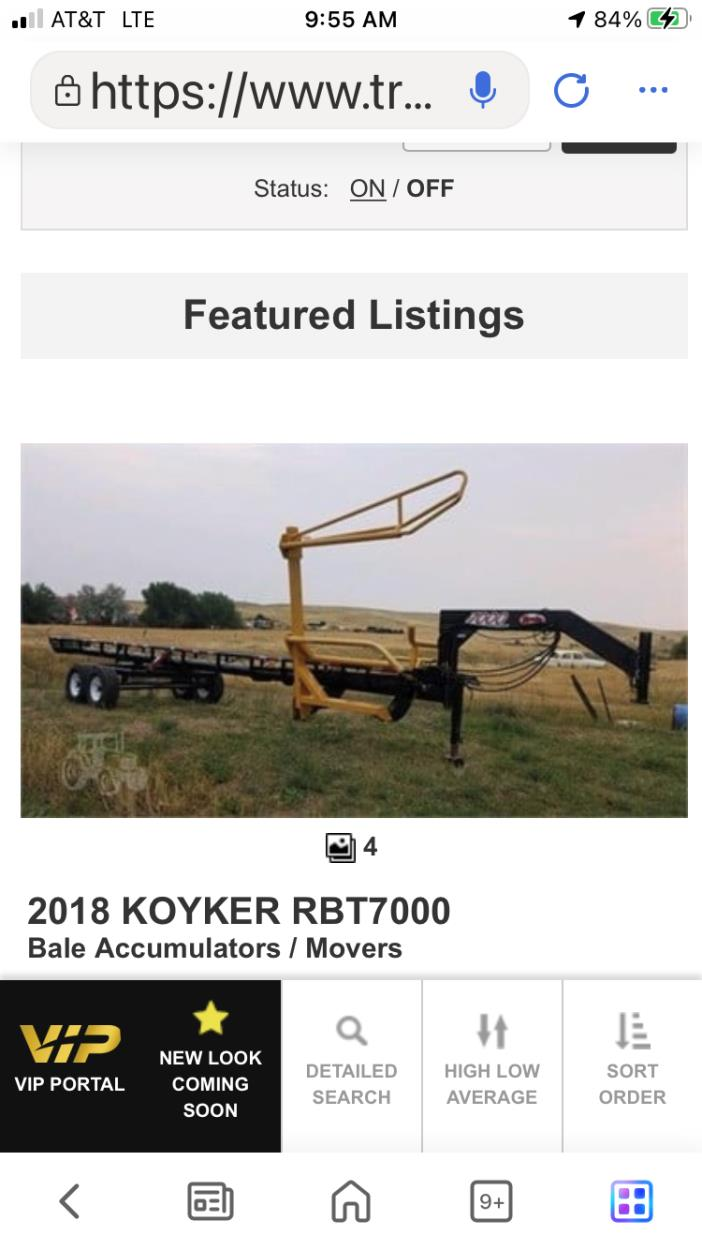The image size is (702, 1250).
Task: Tap New Look Coming Soon button
Action: tap(210, 1065)
